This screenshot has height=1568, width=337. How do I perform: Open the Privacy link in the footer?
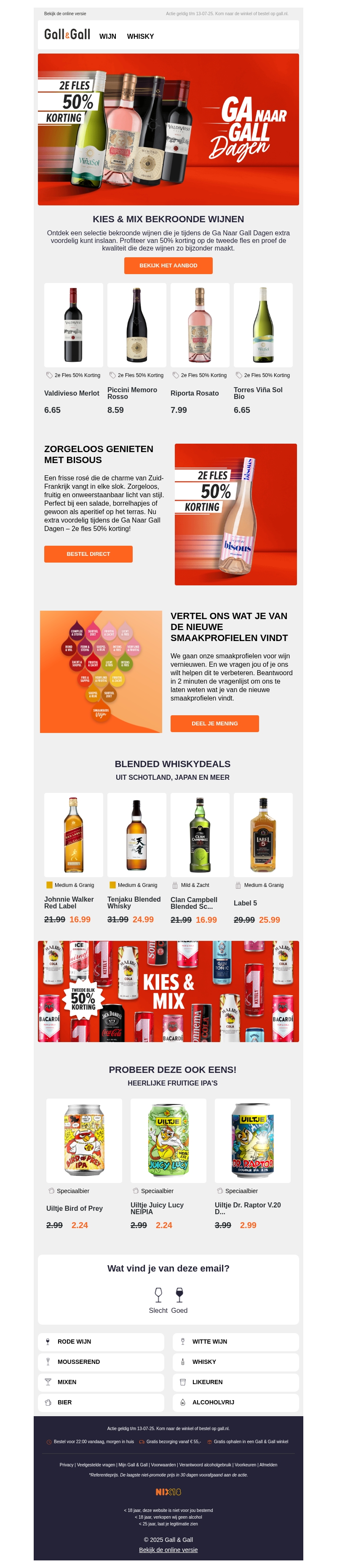(66, 1465)
